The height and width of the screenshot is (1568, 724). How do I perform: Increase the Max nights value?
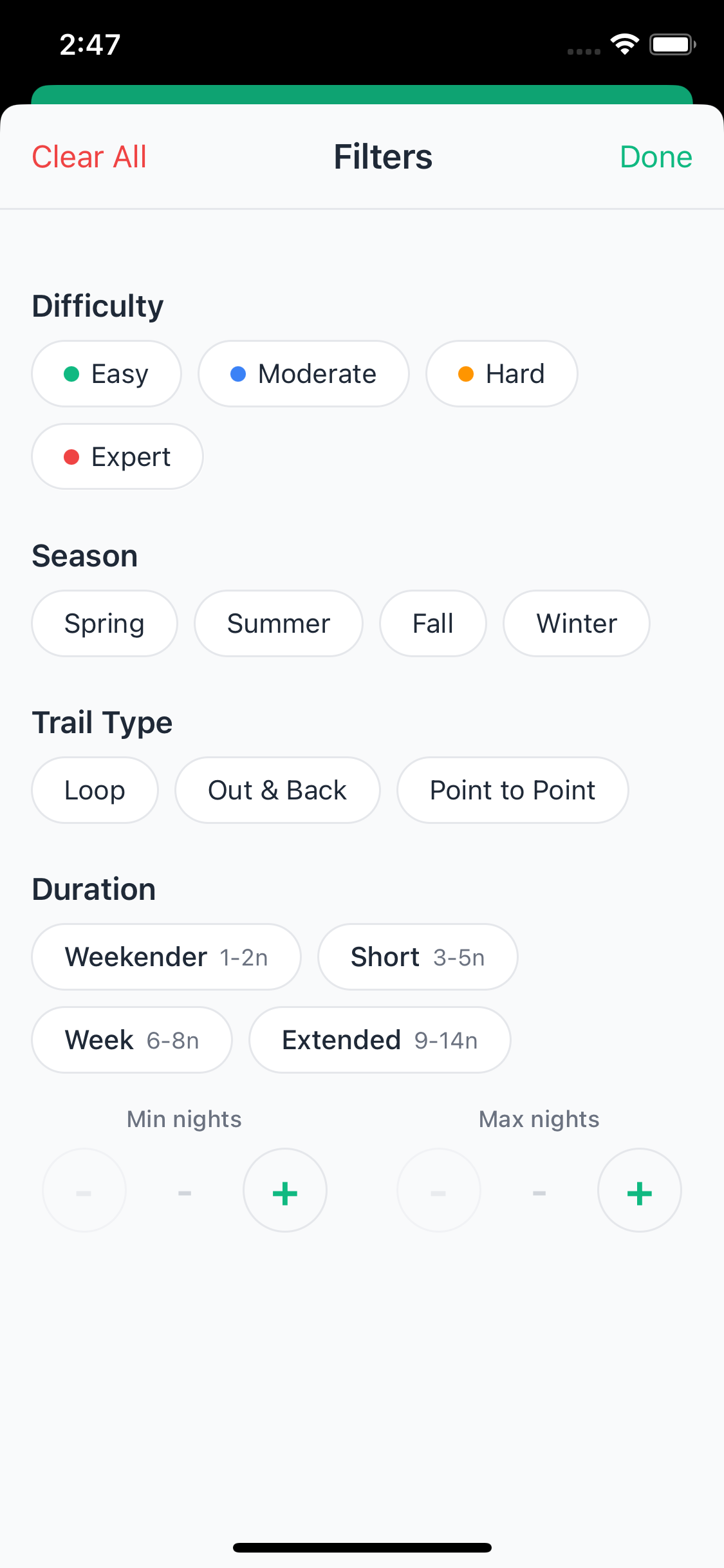click(x=639, y=1190)
